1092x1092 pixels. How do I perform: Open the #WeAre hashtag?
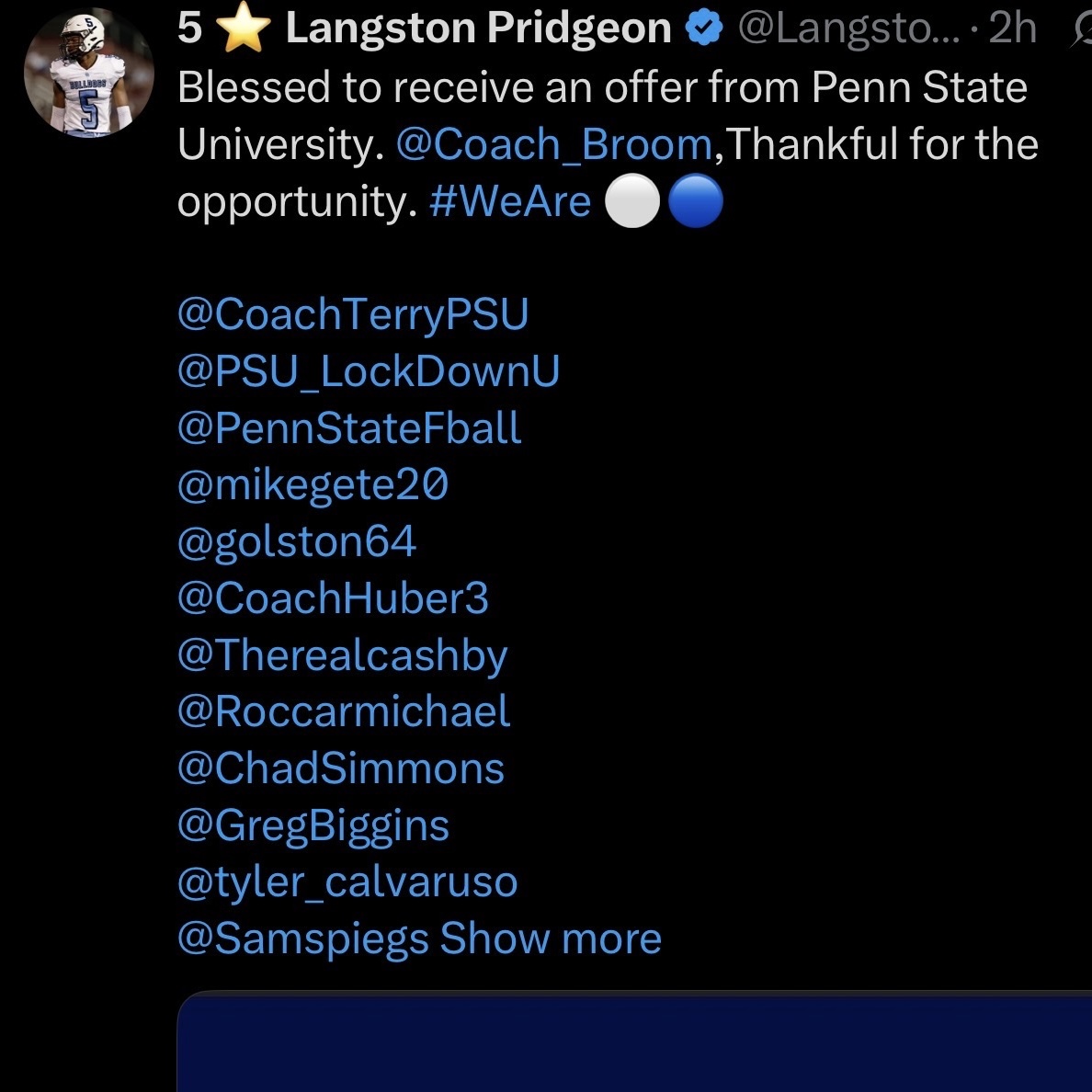pos(510,202)
